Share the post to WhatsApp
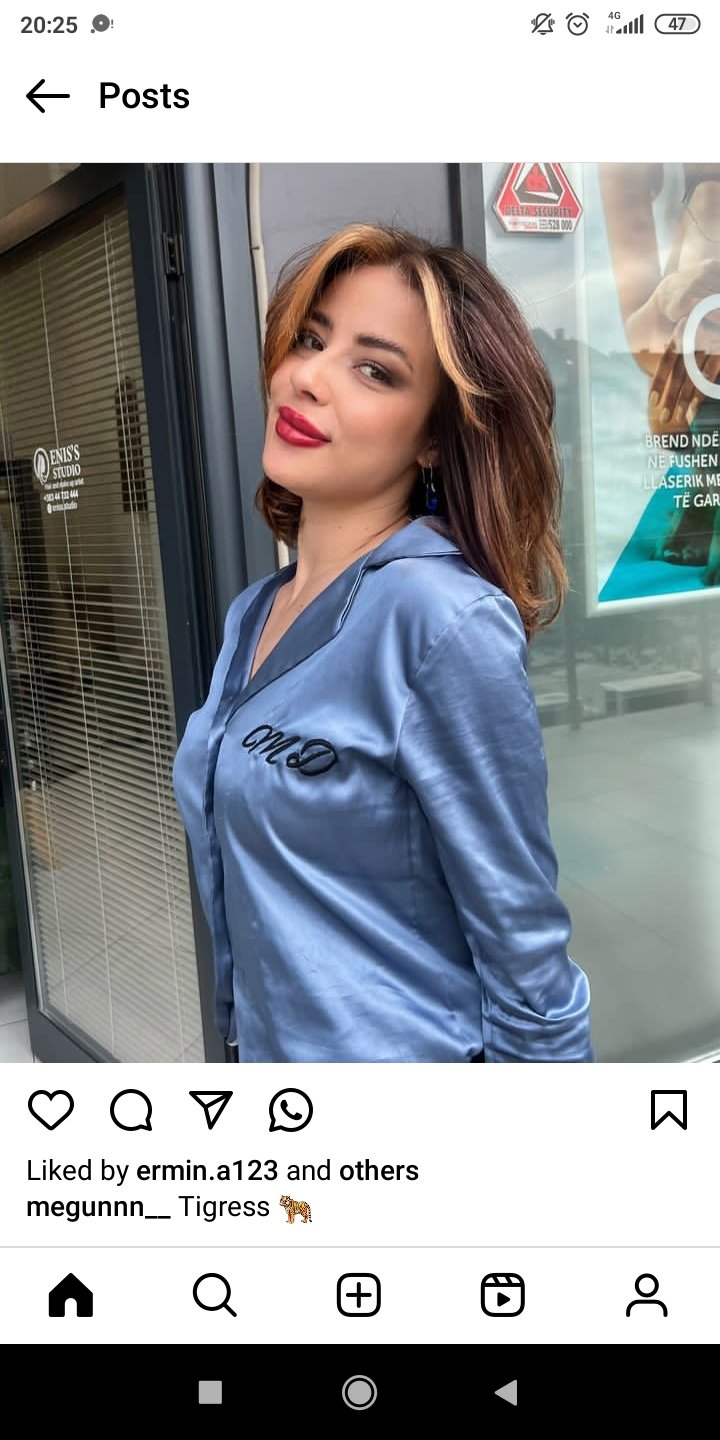 [x=291, y=1110]
